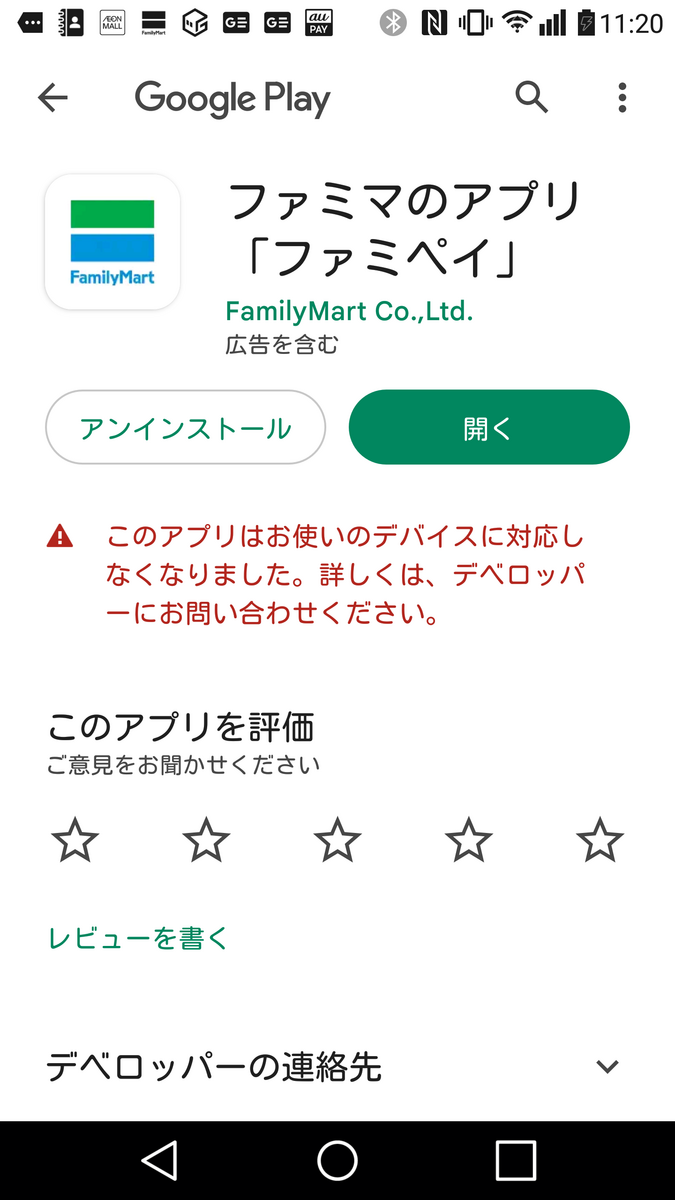Go back using the app bar arrow
Viewport: 675px width, 1200px height.
[x=52, y=97]
